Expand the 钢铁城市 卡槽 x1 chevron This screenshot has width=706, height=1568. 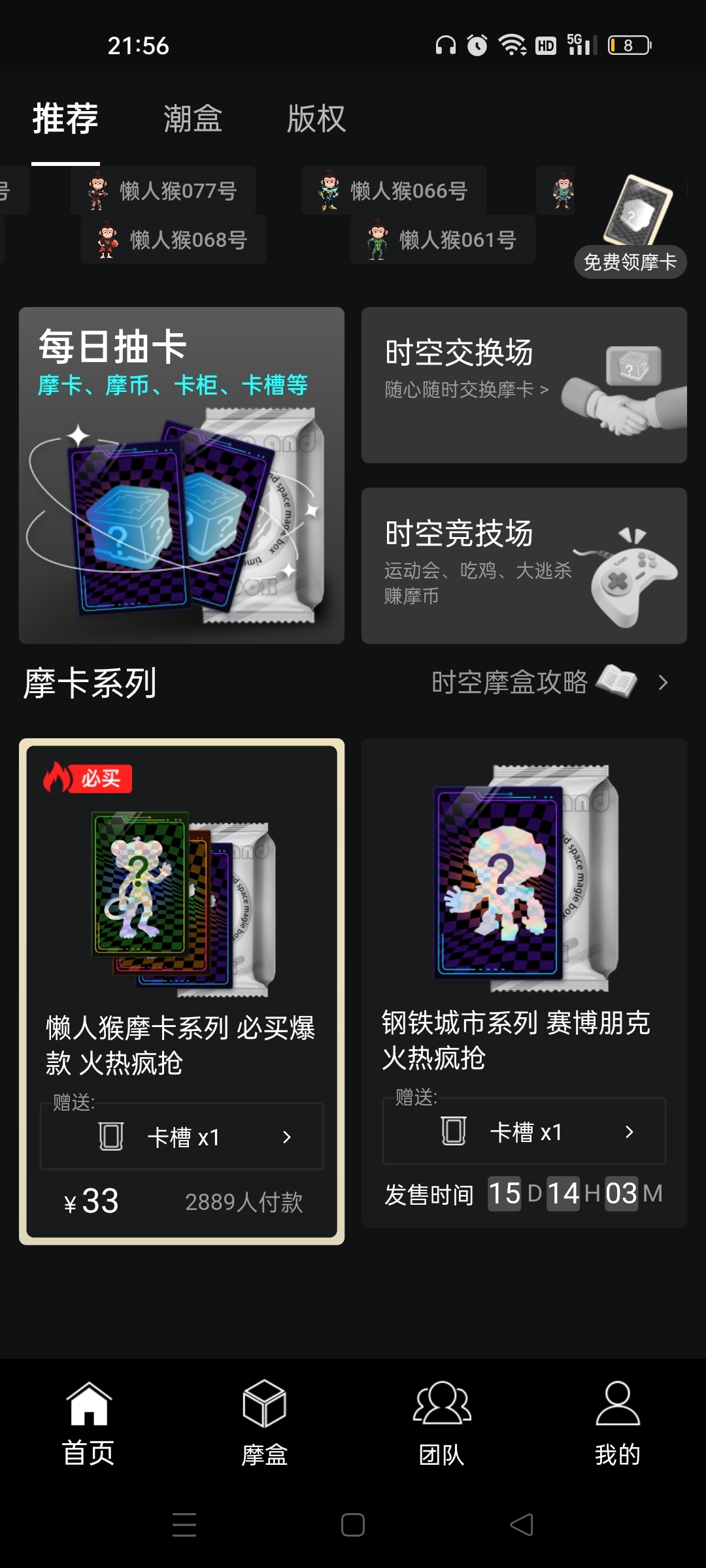pos(630,1132)
